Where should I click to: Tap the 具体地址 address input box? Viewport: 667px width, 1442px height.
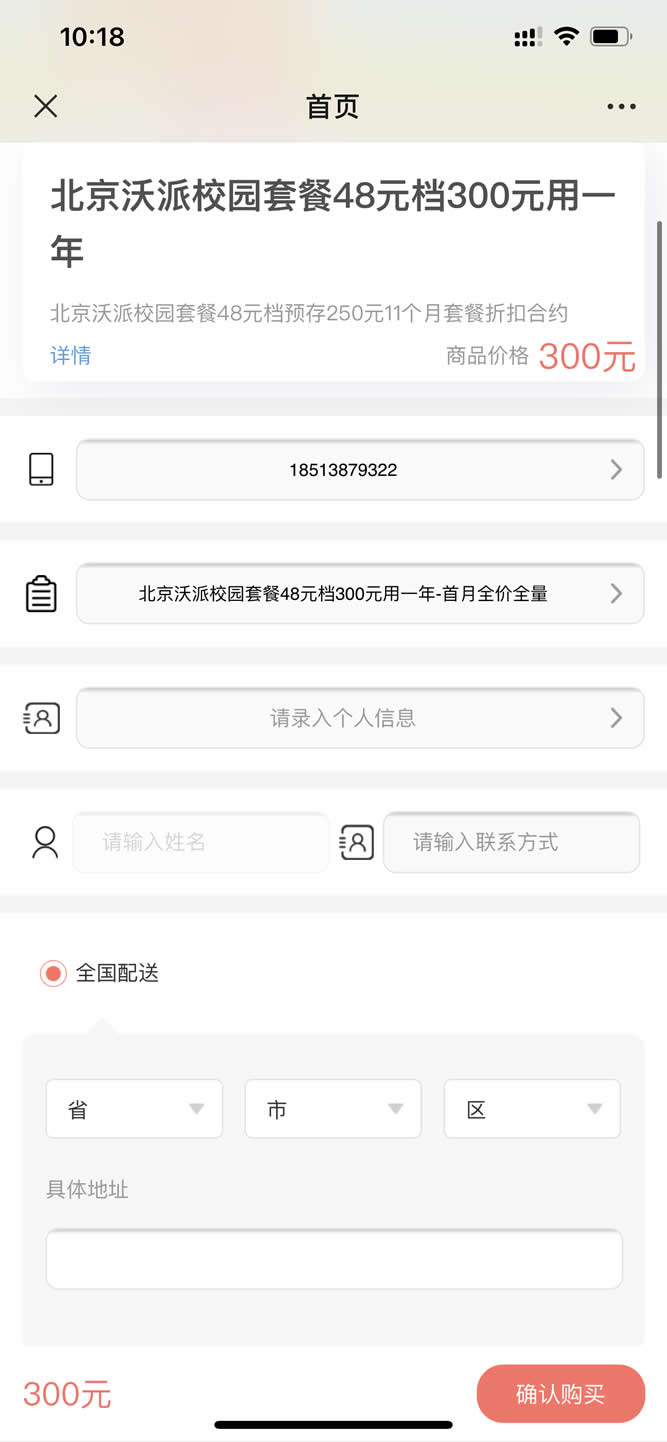point(334,1259)
